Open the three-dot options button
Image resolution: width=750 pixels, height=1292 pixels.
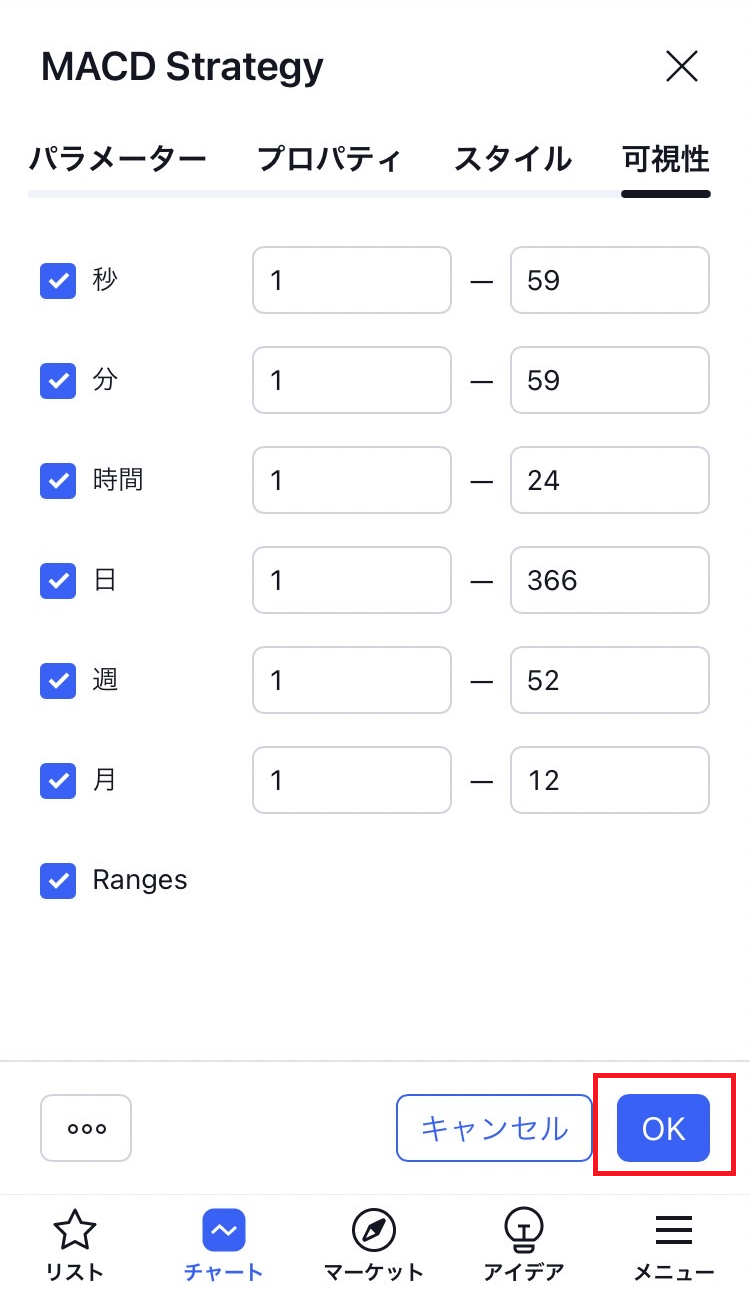[86, 1128]
